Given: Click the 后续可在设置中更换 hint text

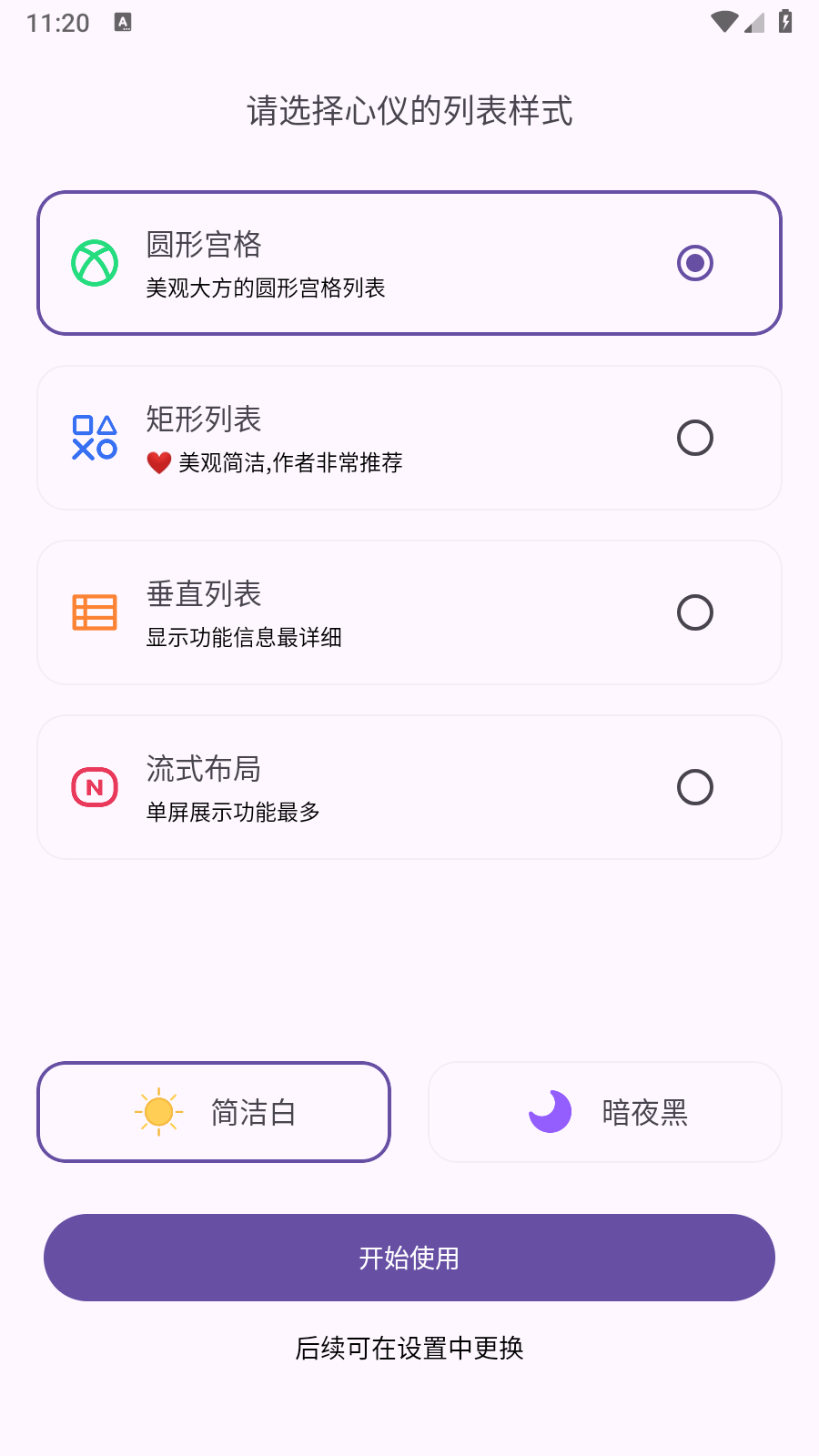Looking at the screenshot, I should tap(409, 1349).
